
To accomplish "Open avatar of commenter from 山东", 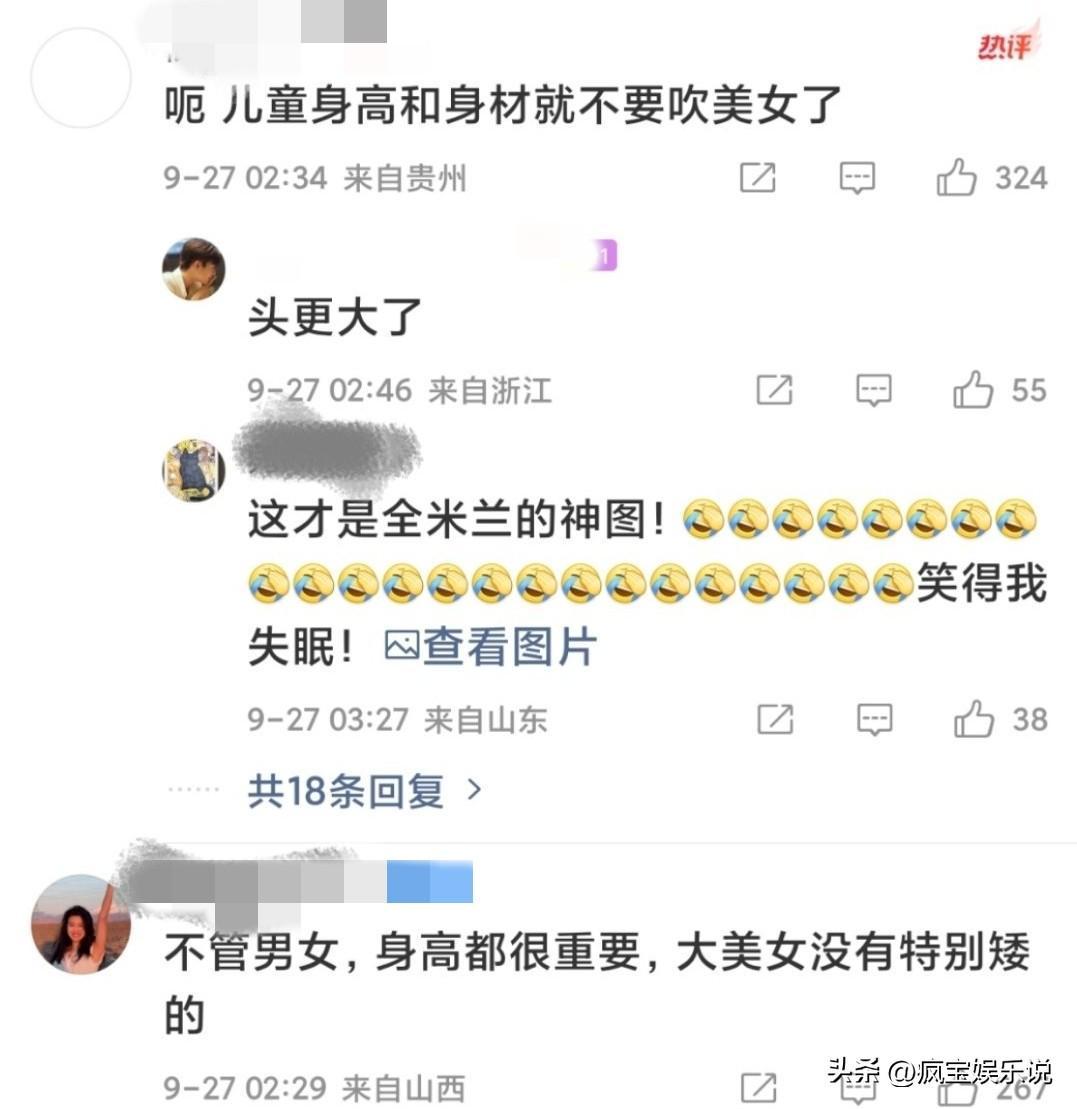I will [x=193, y=470].
